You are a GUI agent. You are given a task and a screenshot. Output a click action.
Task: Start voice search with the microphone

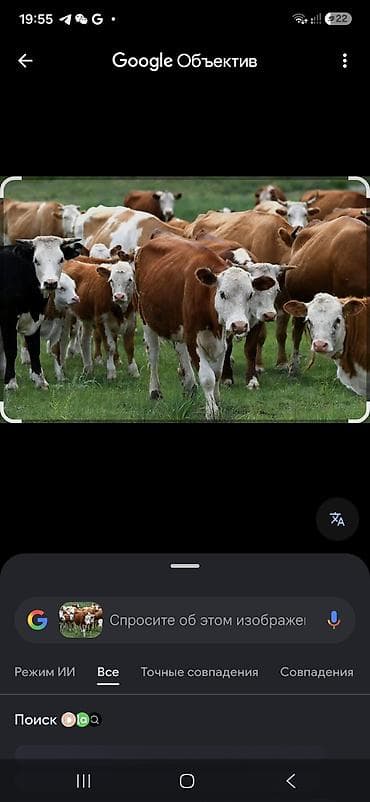click(334, 620)
